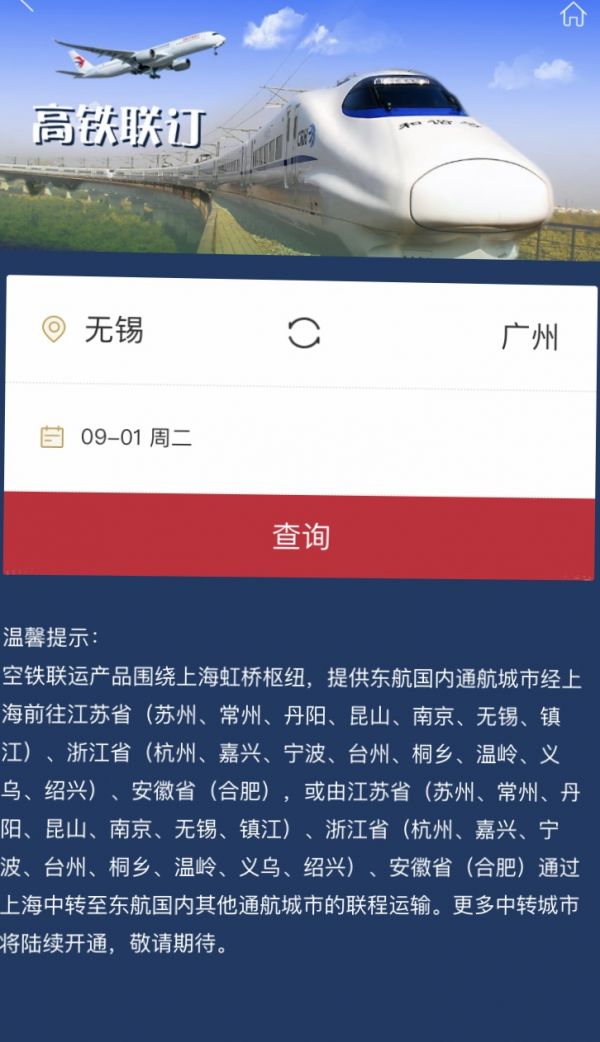Viewport: 600px width, 1042px height.
Task: Swap departure and arrival cities
Action: [x=303, y=332]
